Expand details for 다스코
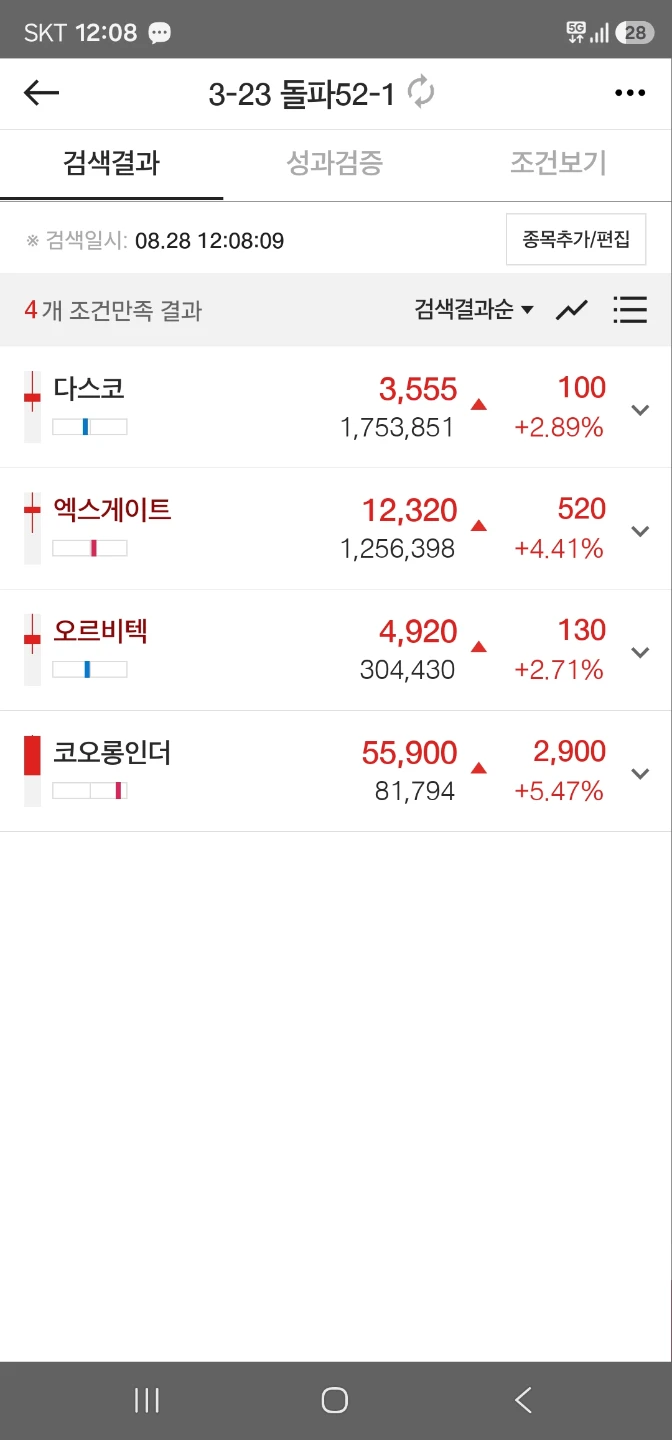The height and width of the screenshot is (1440, 672). [x=641, y=410]
